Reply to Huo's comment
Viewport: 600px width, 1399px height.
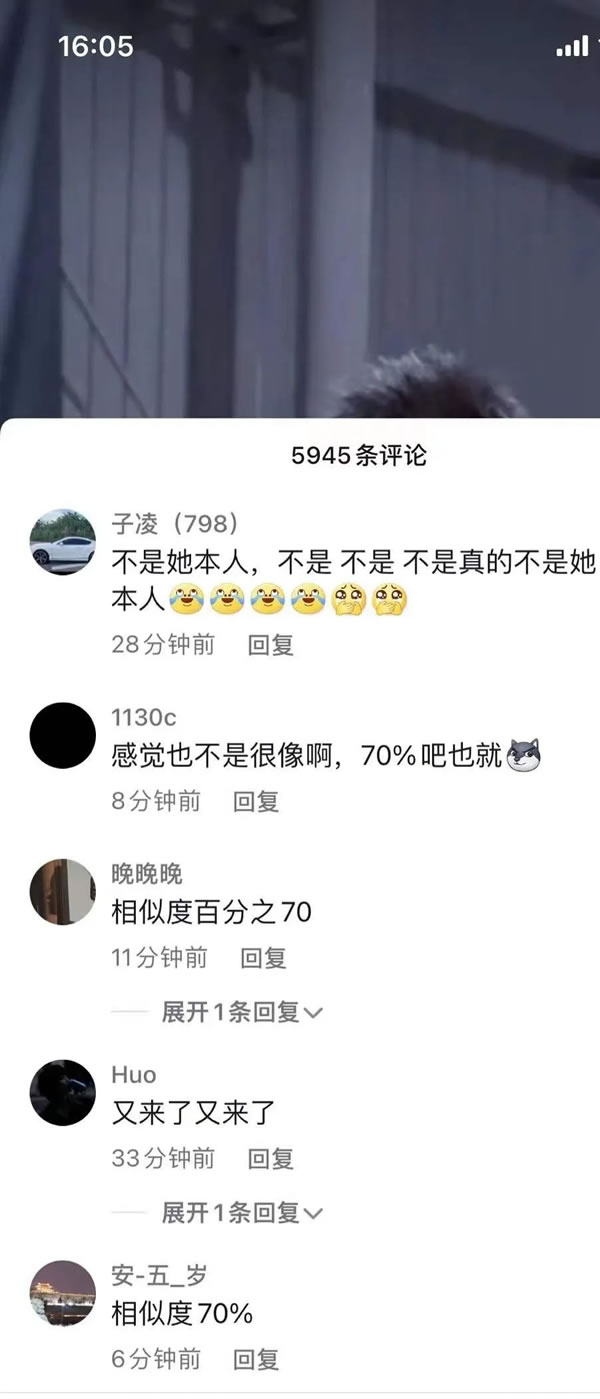pyautogui.click(x=270, y=1159)
